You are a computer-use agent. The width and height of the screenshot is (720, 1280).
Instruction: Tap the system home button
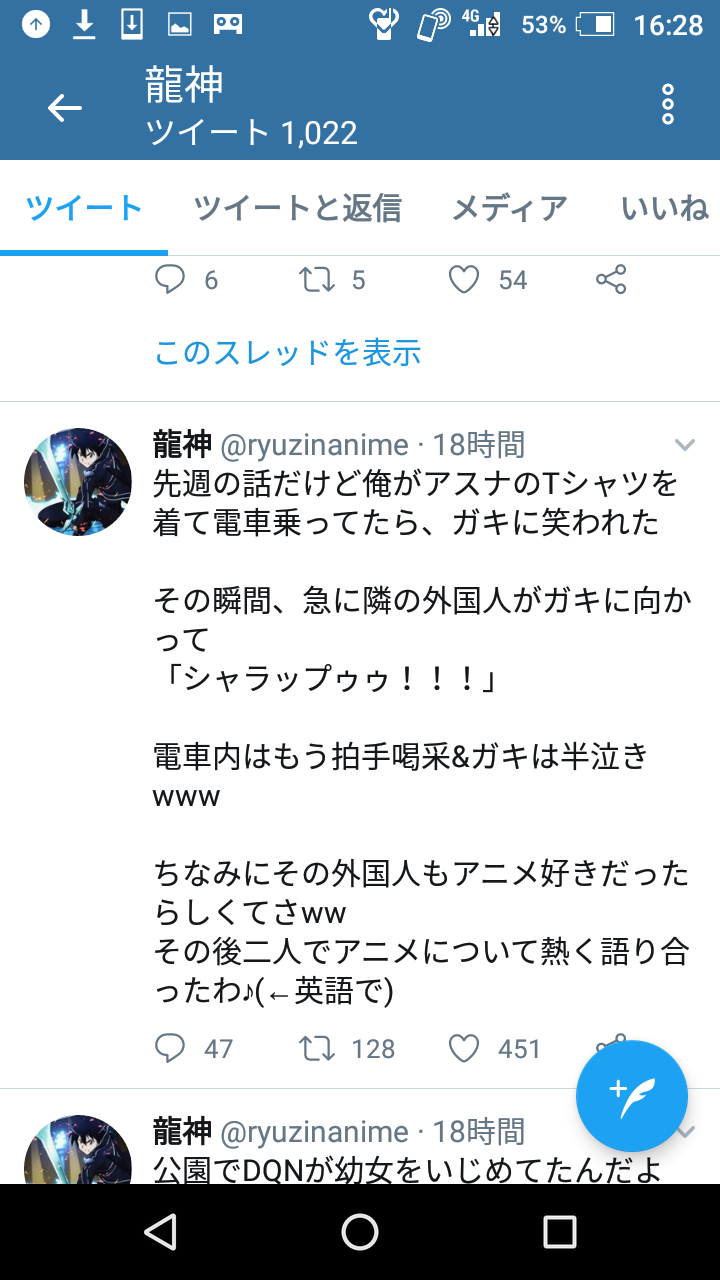(360, 1232)
